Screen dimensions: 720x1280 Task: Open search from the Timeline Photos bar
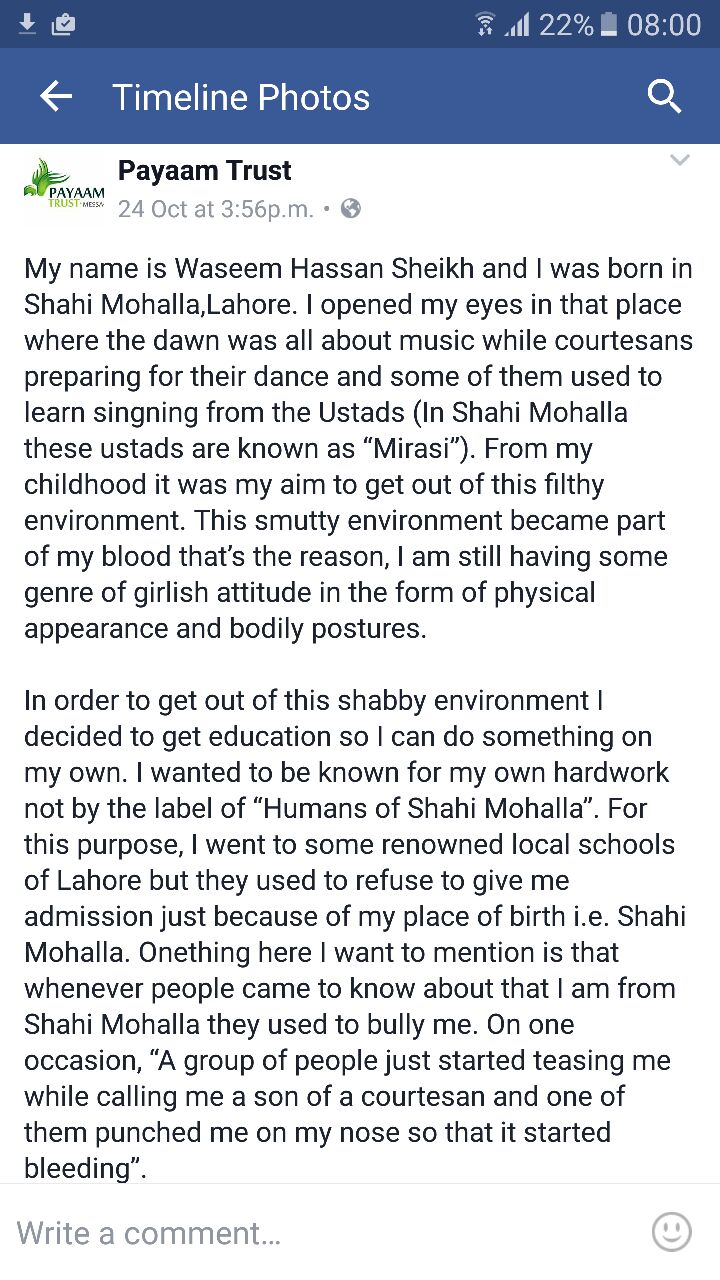tap(664, 96)
